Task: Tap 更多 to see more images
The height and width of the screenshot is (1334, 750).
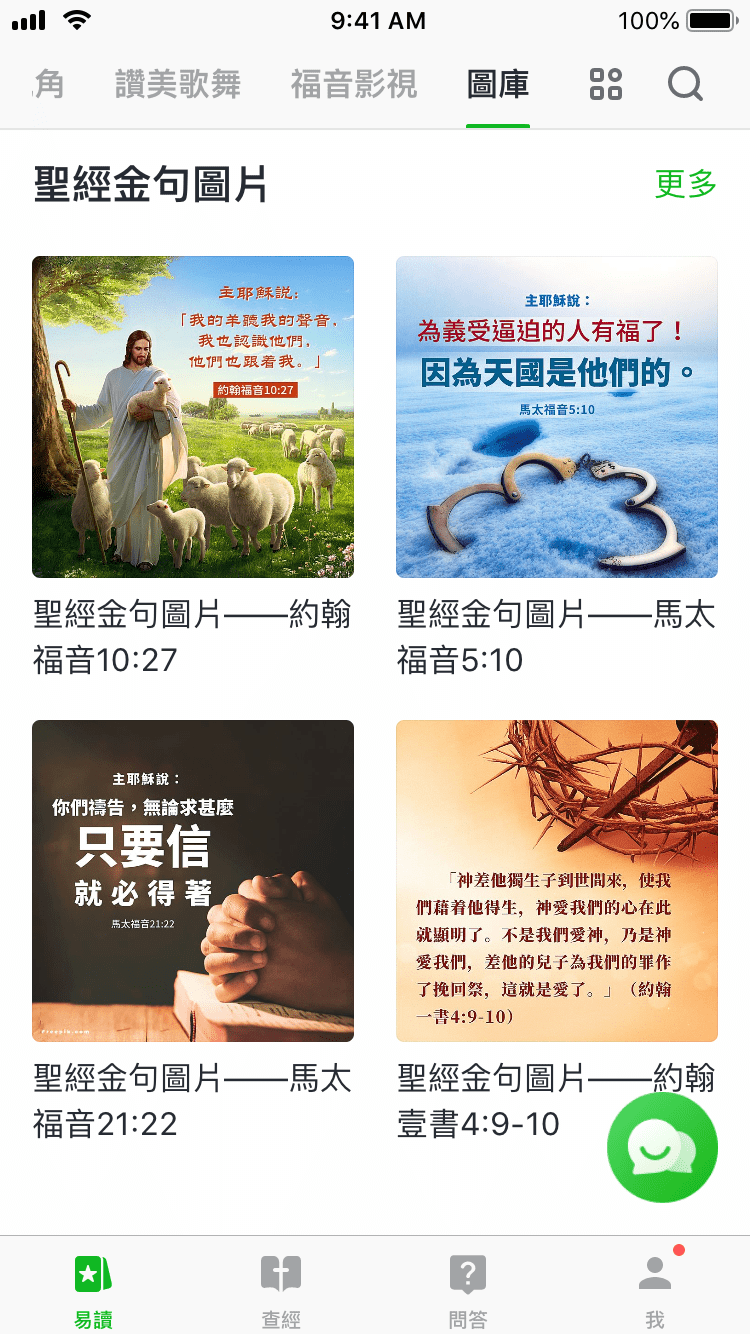Action: point(686,184)
